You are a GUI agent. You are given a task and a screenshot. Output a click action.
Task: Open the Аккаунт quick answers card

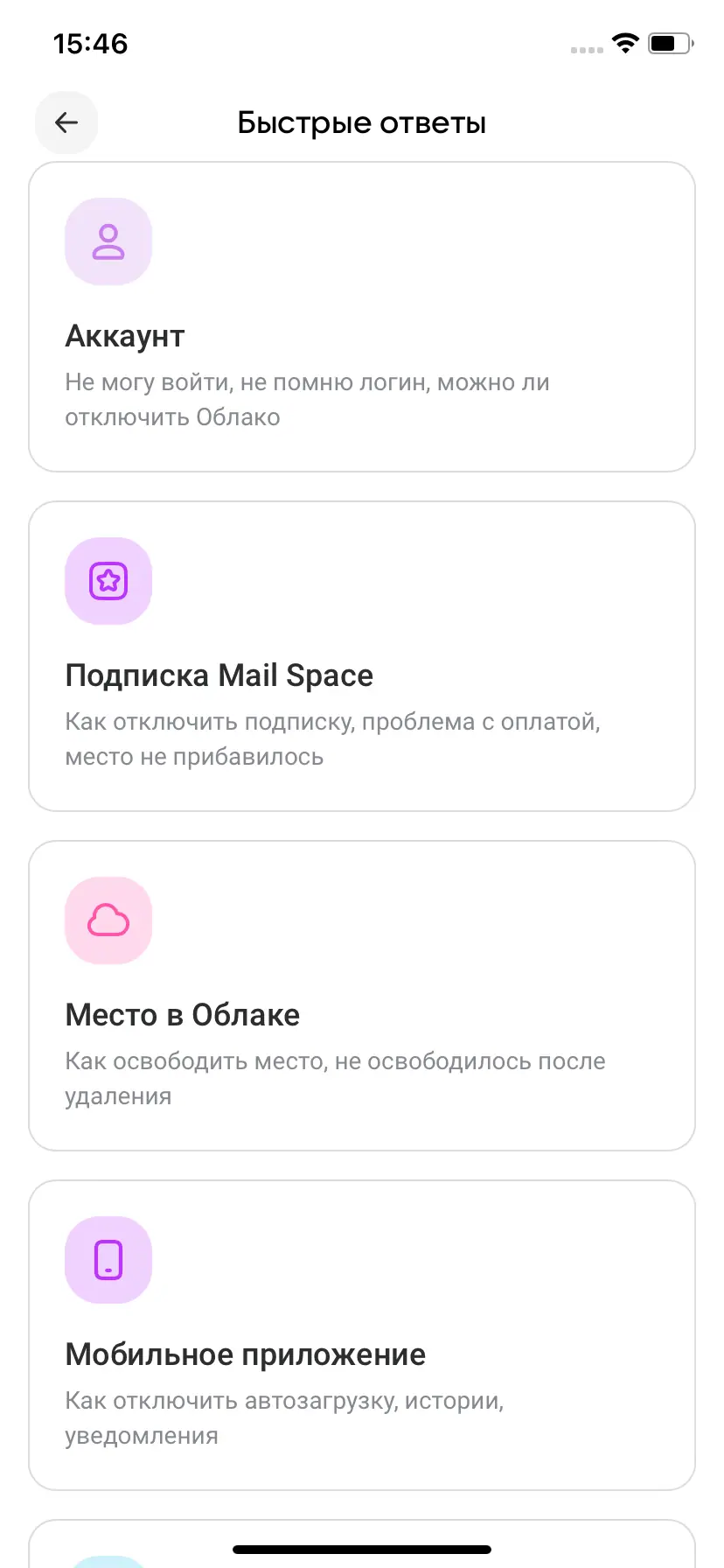pos(362,317)
